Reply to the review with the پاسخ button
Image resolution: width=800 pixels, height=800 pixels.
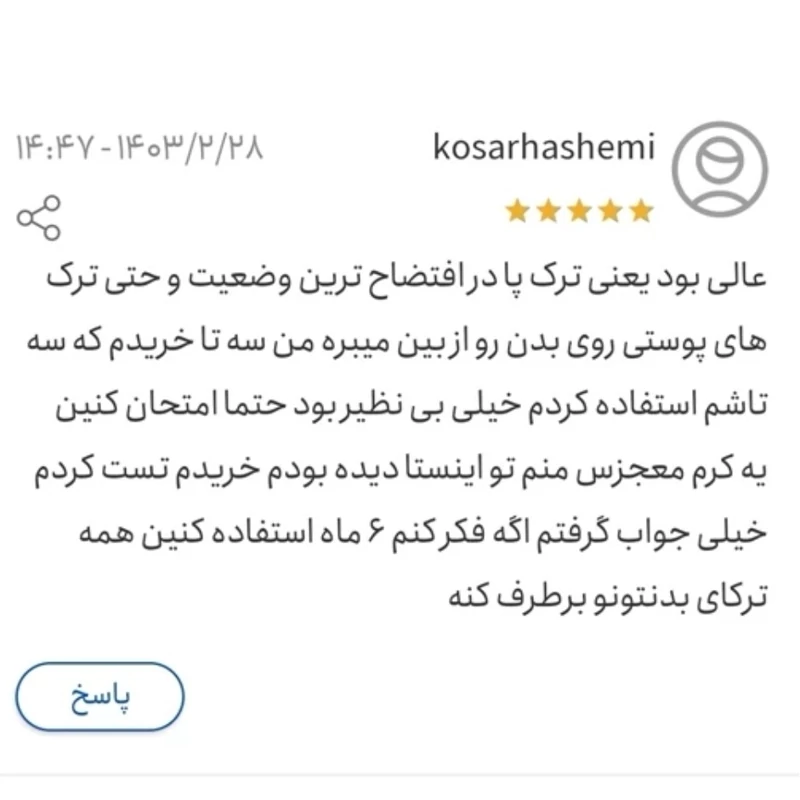click(100, 696)
